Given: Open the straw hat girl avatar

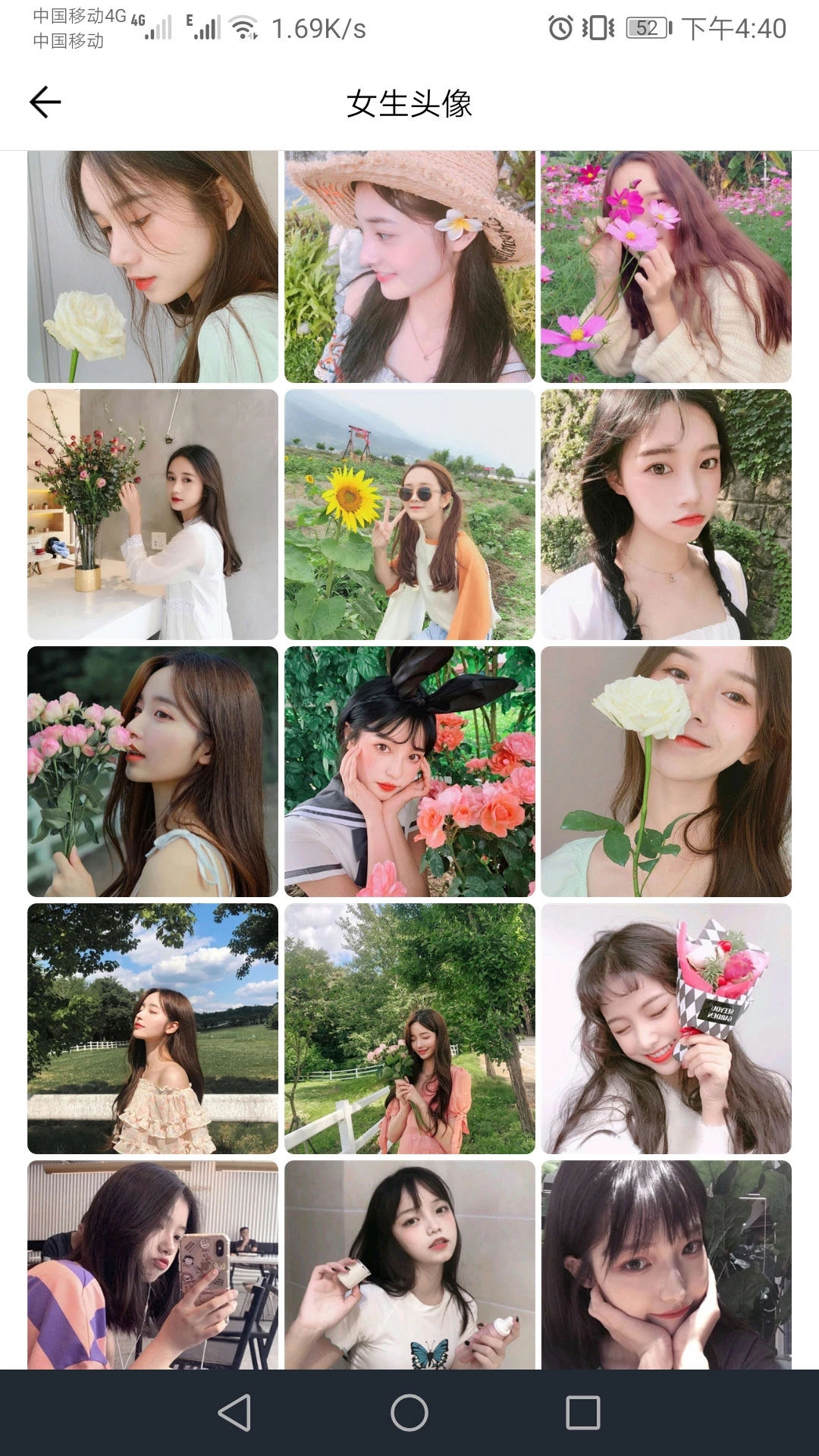Looking at the screenshot, I should 409,266.
